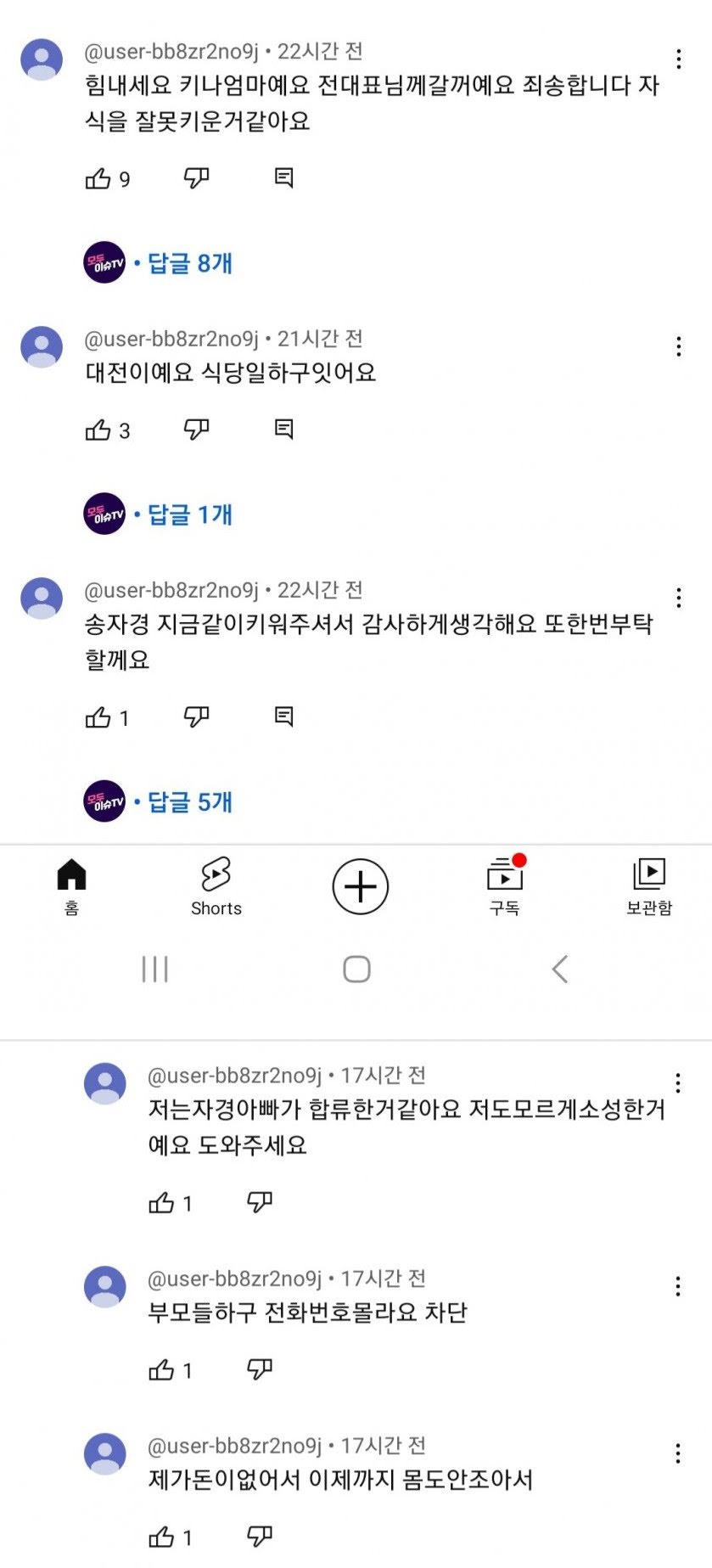This screenshot has width=712, height=1568.
Task: Dislike the reply 부모들하구 전화번호몰라요 차단
Action: point(259,1369)
